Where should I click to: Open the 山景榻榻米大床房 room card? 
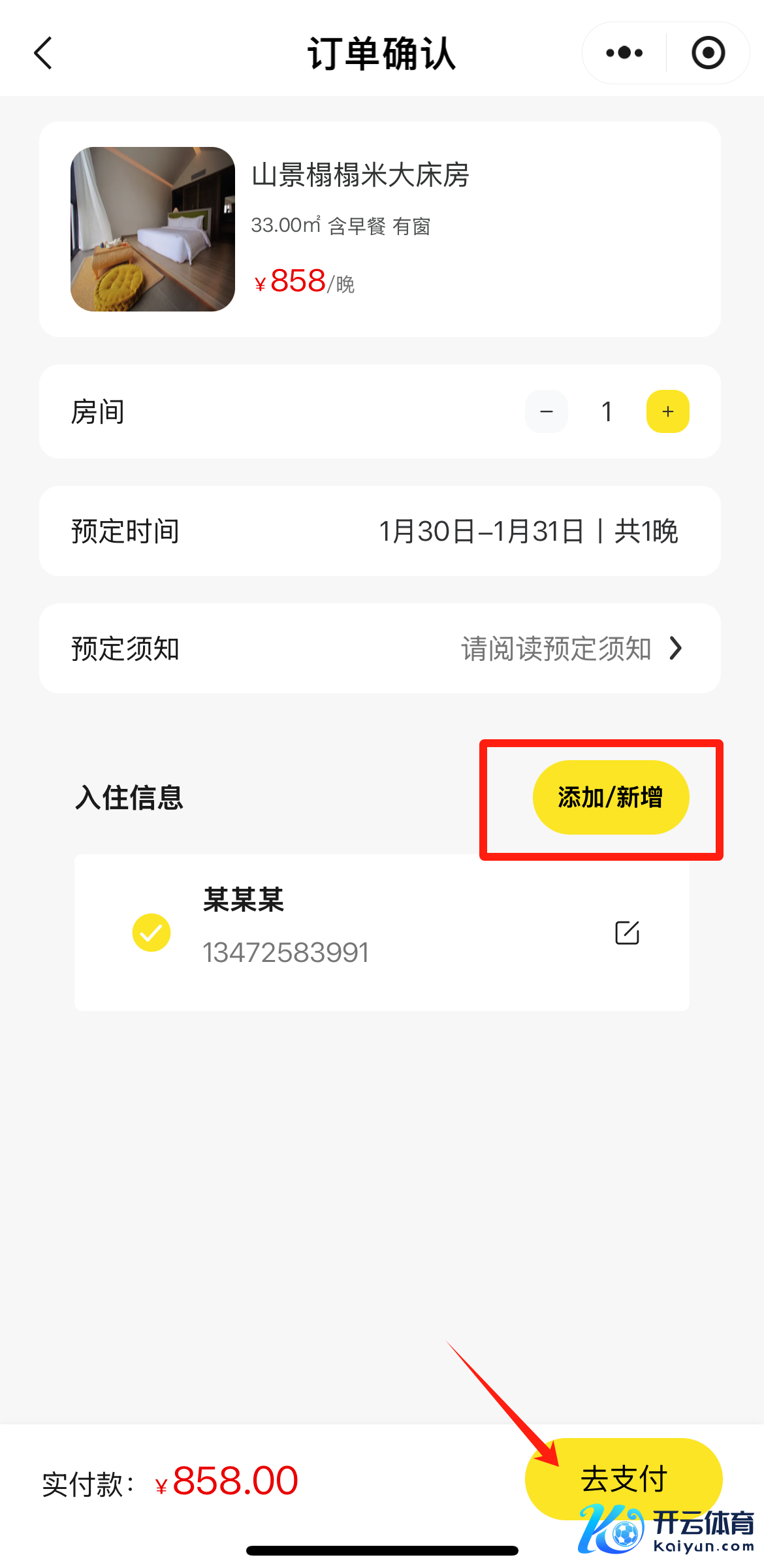click(380, 229)
